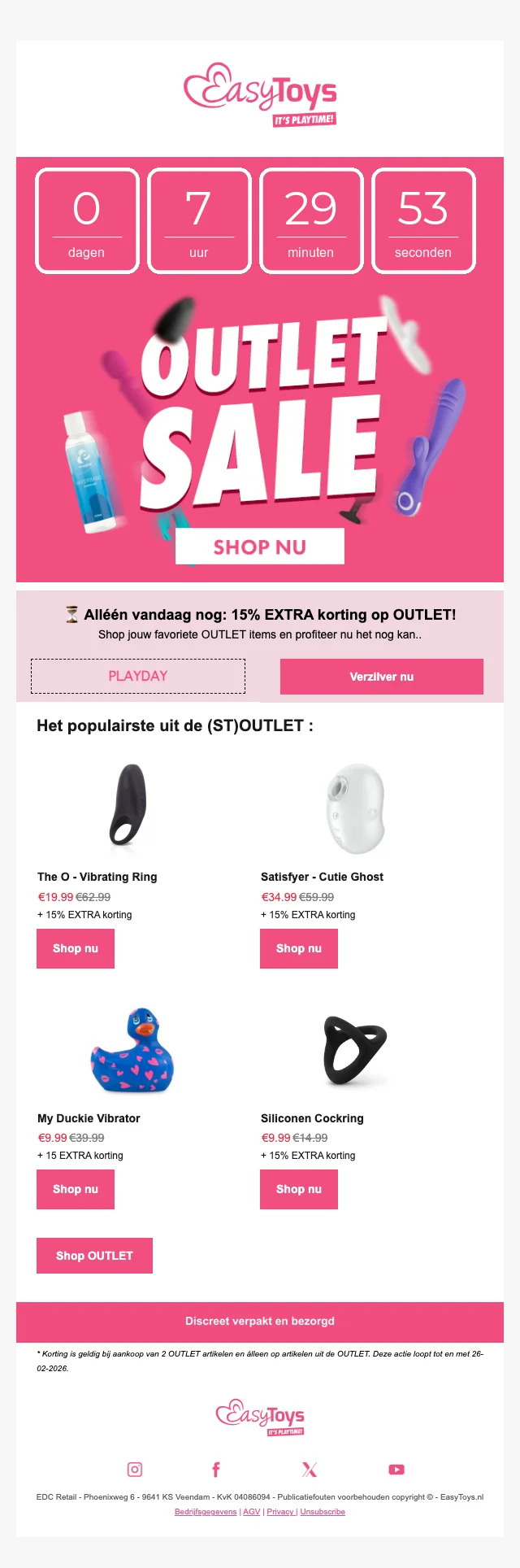Open the Satisfyer Cutie Ghost product image
Screen dimensions: 520x1568
355,808
